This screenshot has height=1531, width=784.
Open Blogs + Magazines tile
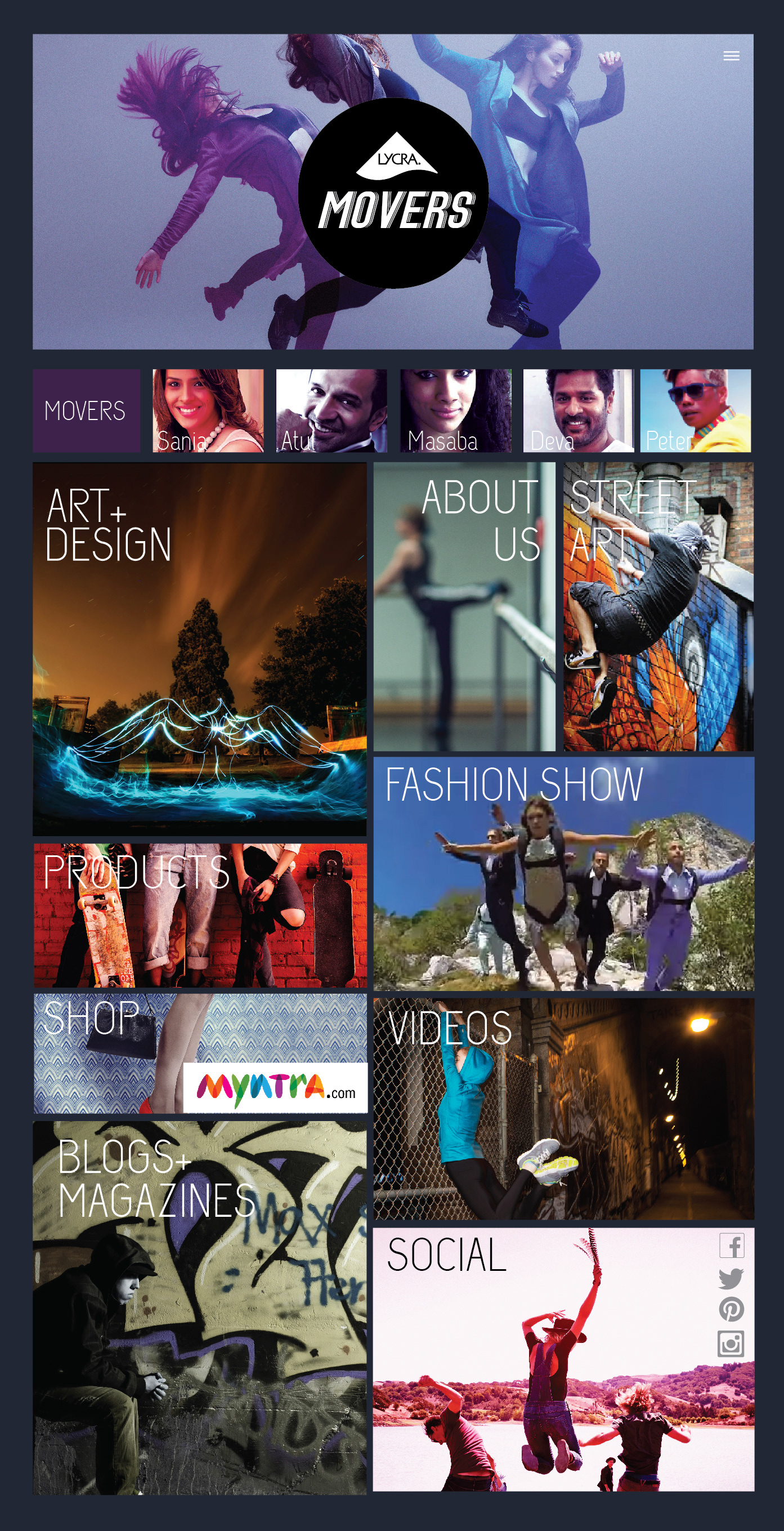click(200, 1307)
